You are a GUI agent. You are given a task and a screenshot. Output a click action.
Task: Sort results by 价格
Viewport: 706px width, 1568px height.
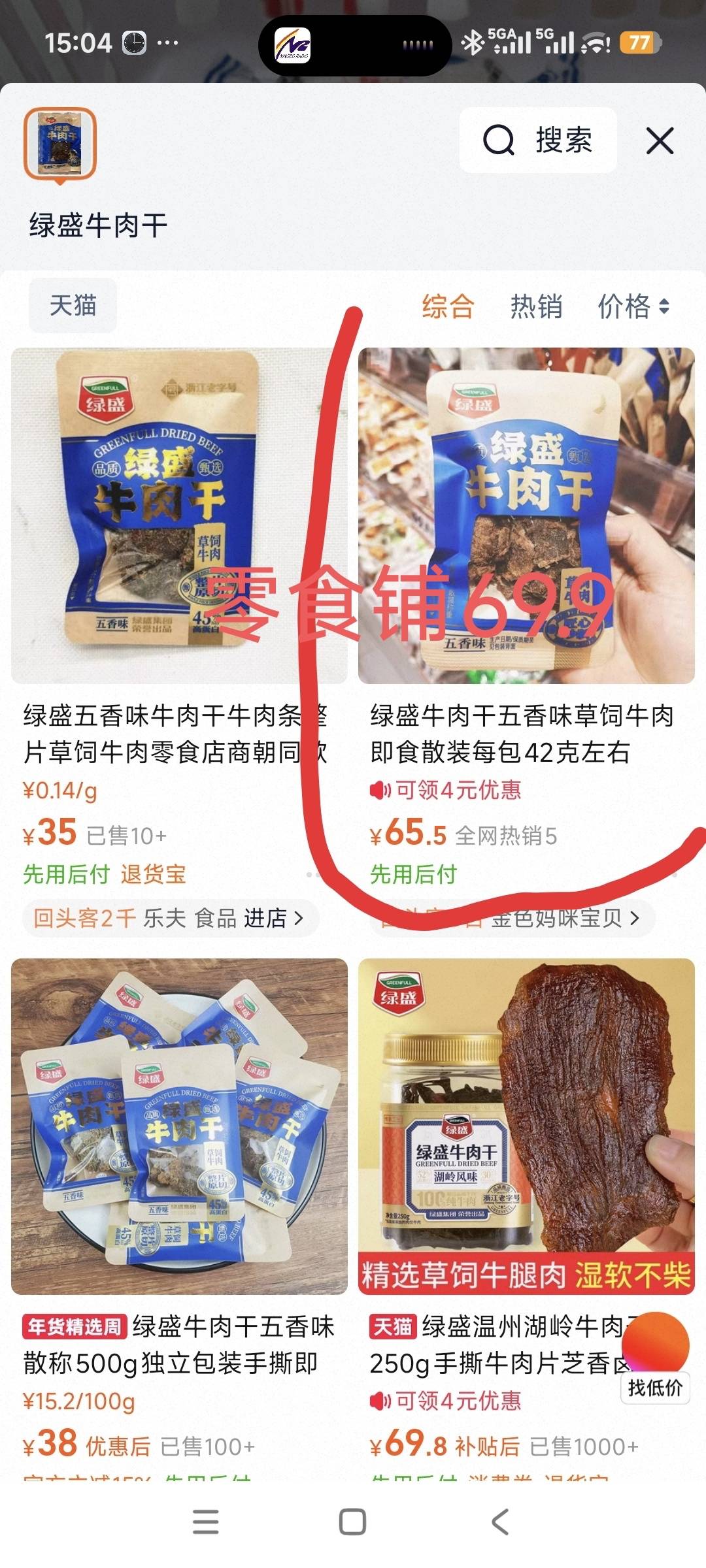633,306
